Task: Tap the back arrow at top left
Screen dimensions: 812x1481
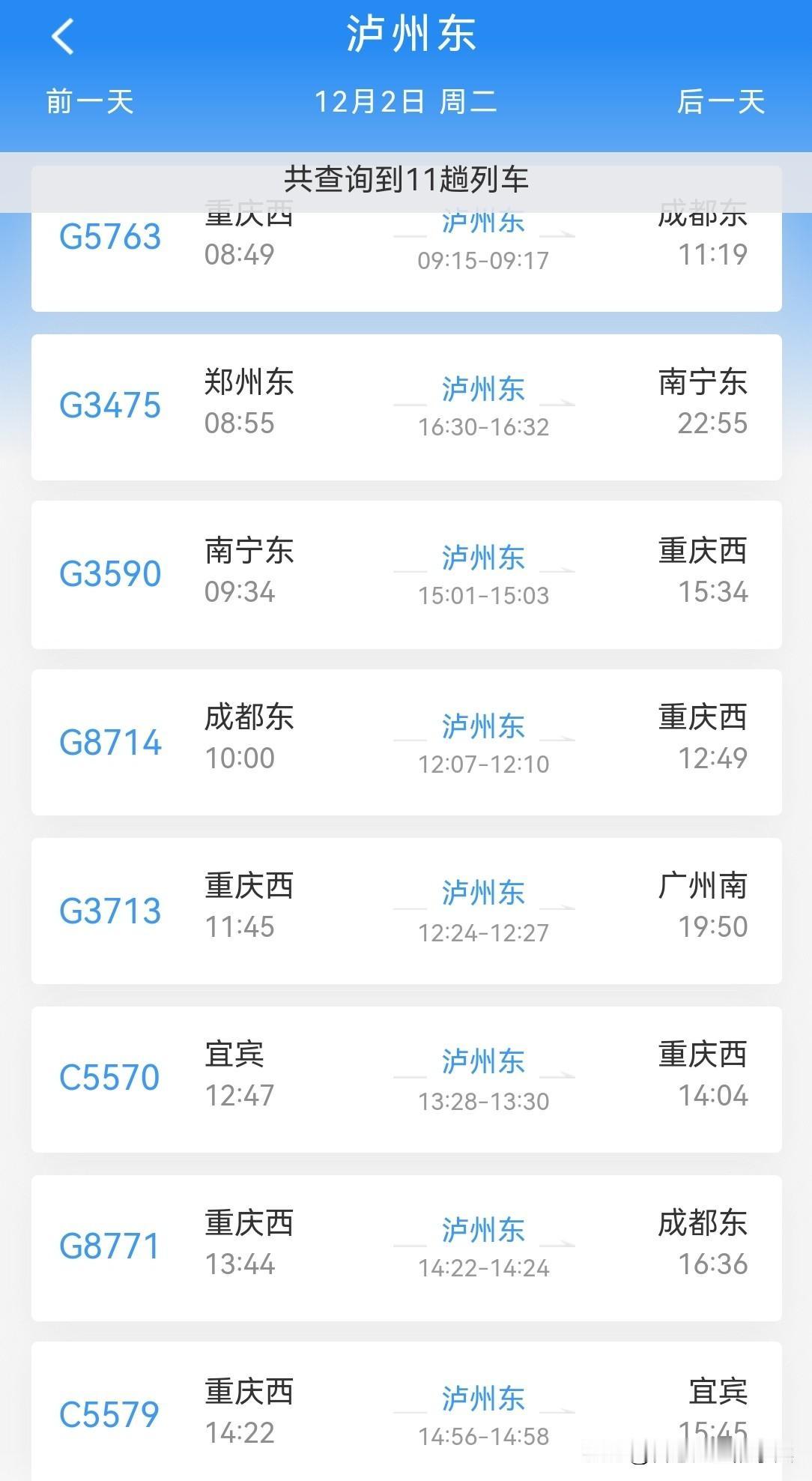Action: (x=63, y=36)
